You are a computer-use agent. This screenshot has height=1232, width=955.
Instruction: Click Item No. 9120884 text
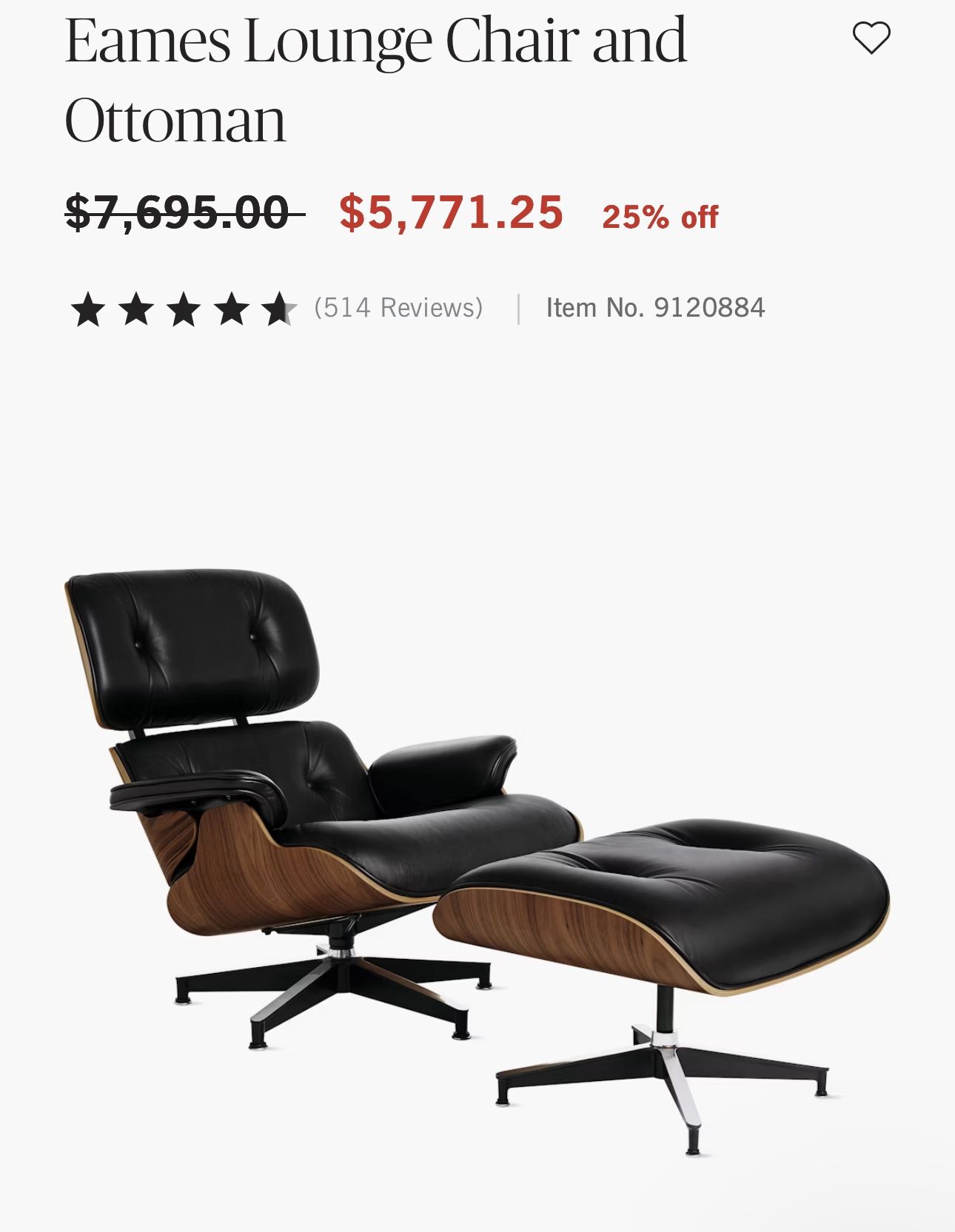click(x=654, y=309)
